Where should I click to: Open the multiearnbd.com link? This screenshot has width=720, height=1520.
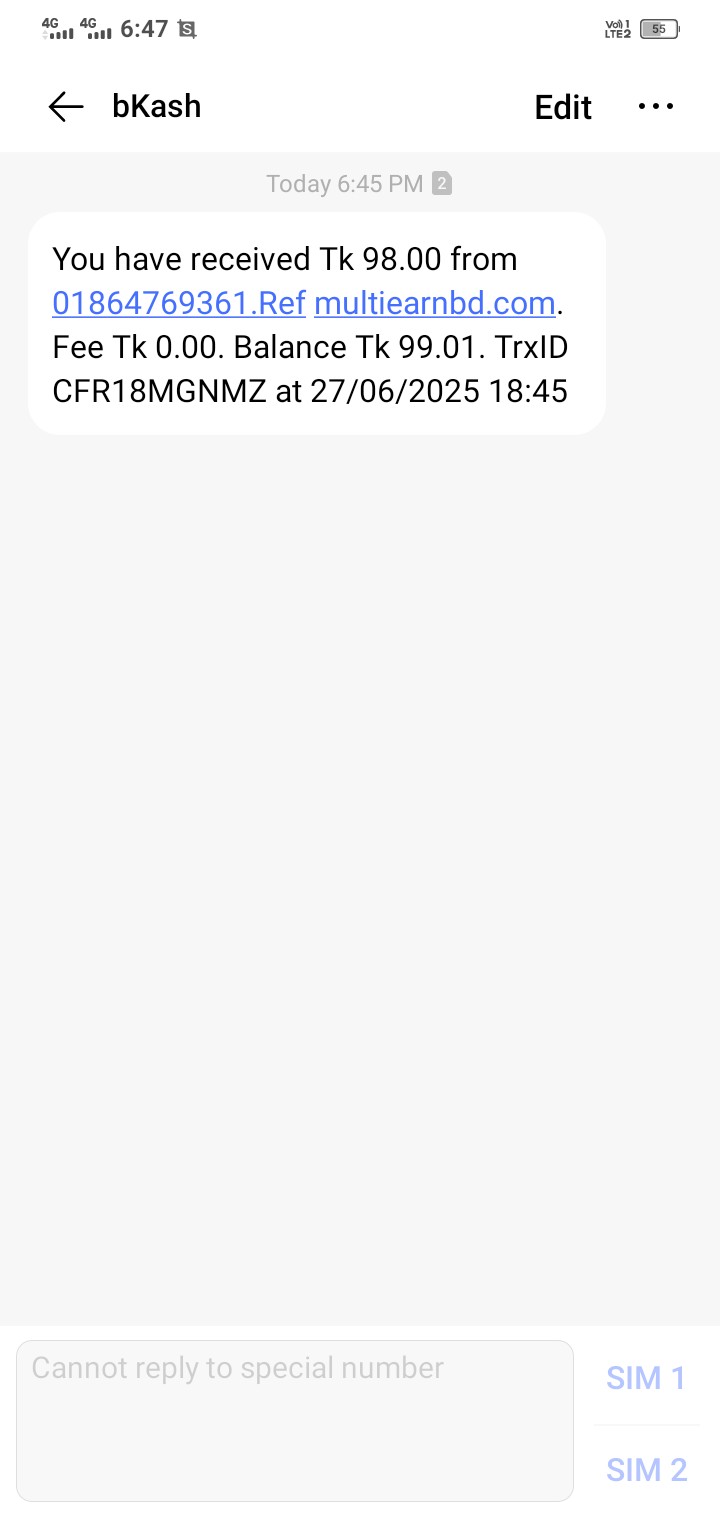tap(435, 303)
